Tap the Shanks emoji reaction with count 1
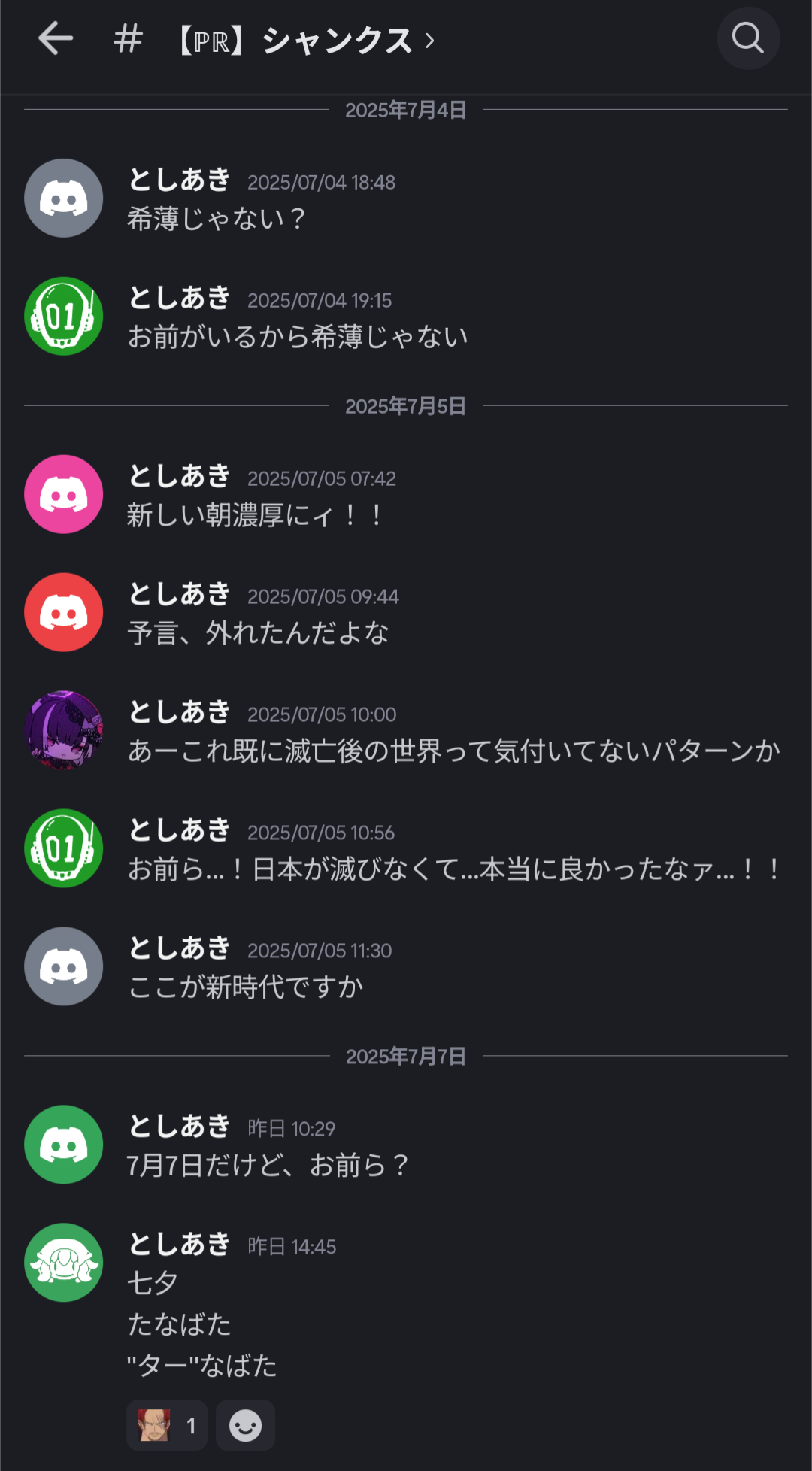The width and height of the screenshot is (812, 1471). pyautogui.click(x=167, y=1425)
